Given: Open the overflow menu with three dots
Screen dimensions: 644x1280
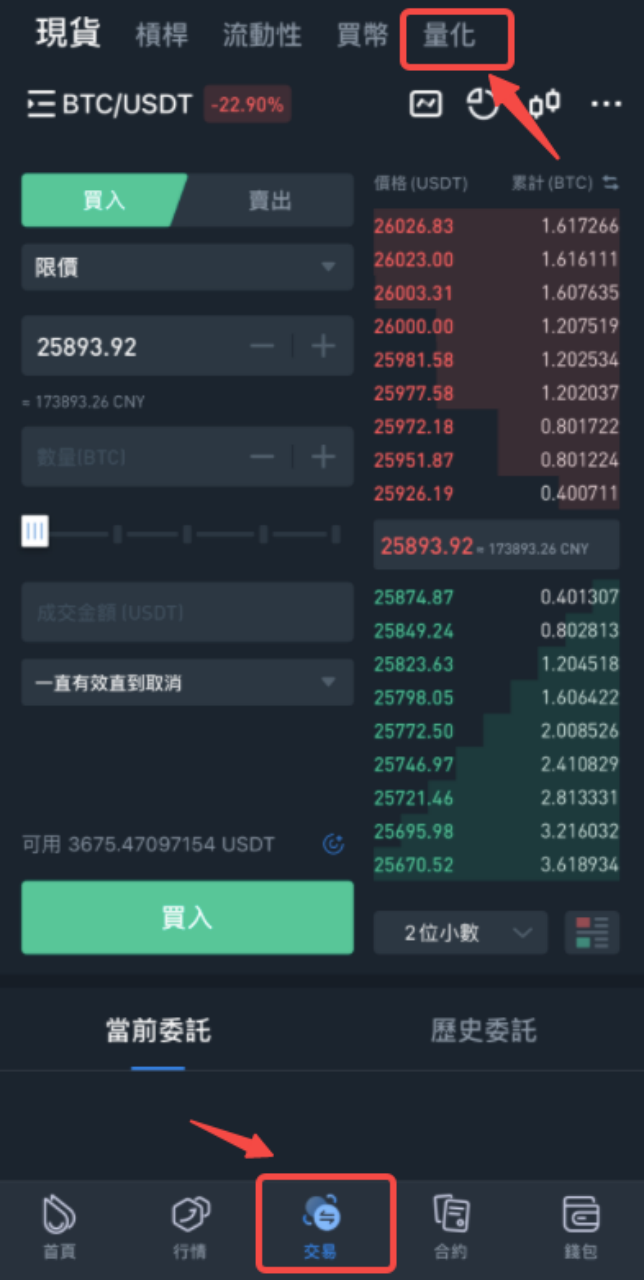Looking at the screenshot, I should [606, 104].
